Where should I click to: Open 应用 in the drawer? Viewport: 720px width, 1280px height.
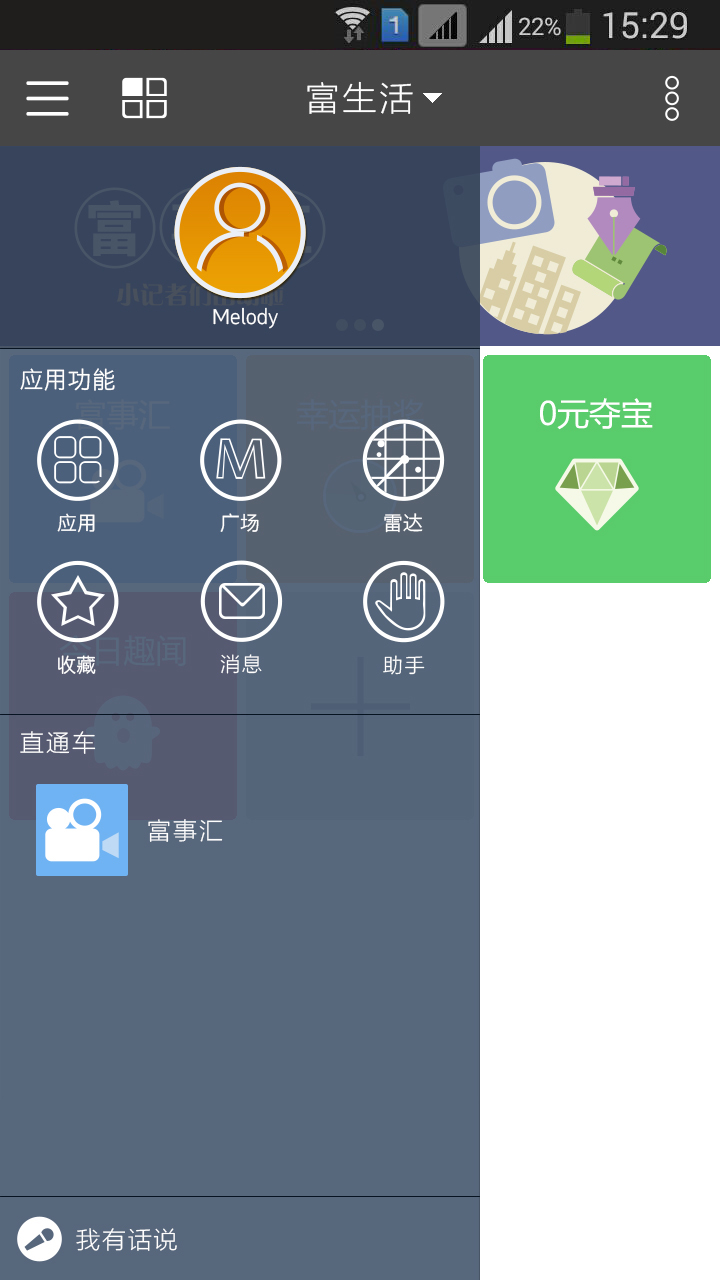click(77, 474)
